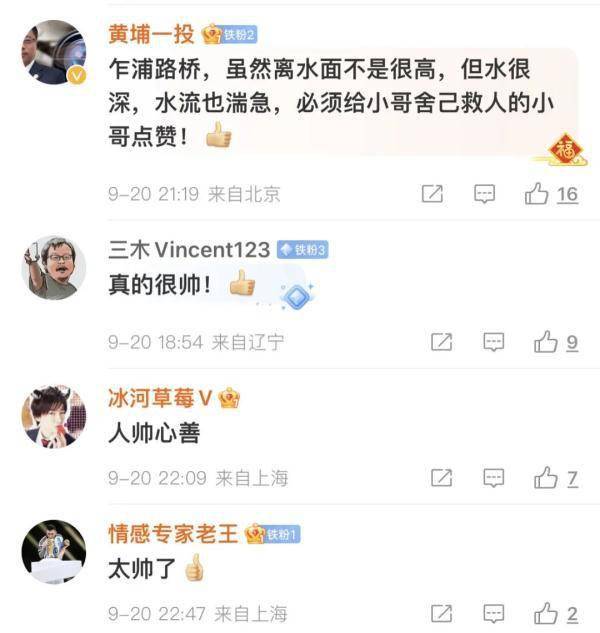Like 三木 Vincent123's comment
Image resolution: width=600 pixels, height=633 pixels.
tap(546, 342)
